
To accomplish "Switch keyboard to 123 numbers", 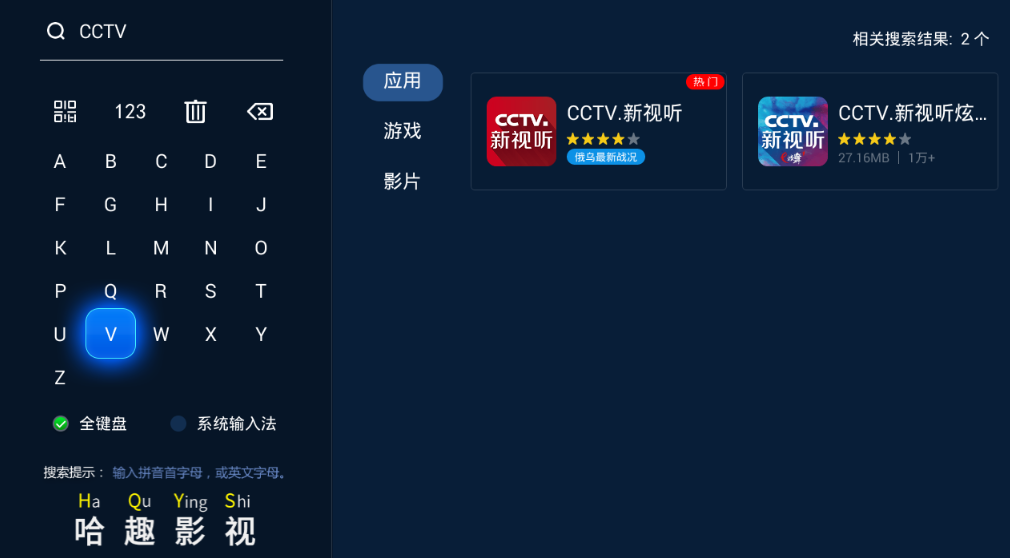I will (x=130, y=111).
